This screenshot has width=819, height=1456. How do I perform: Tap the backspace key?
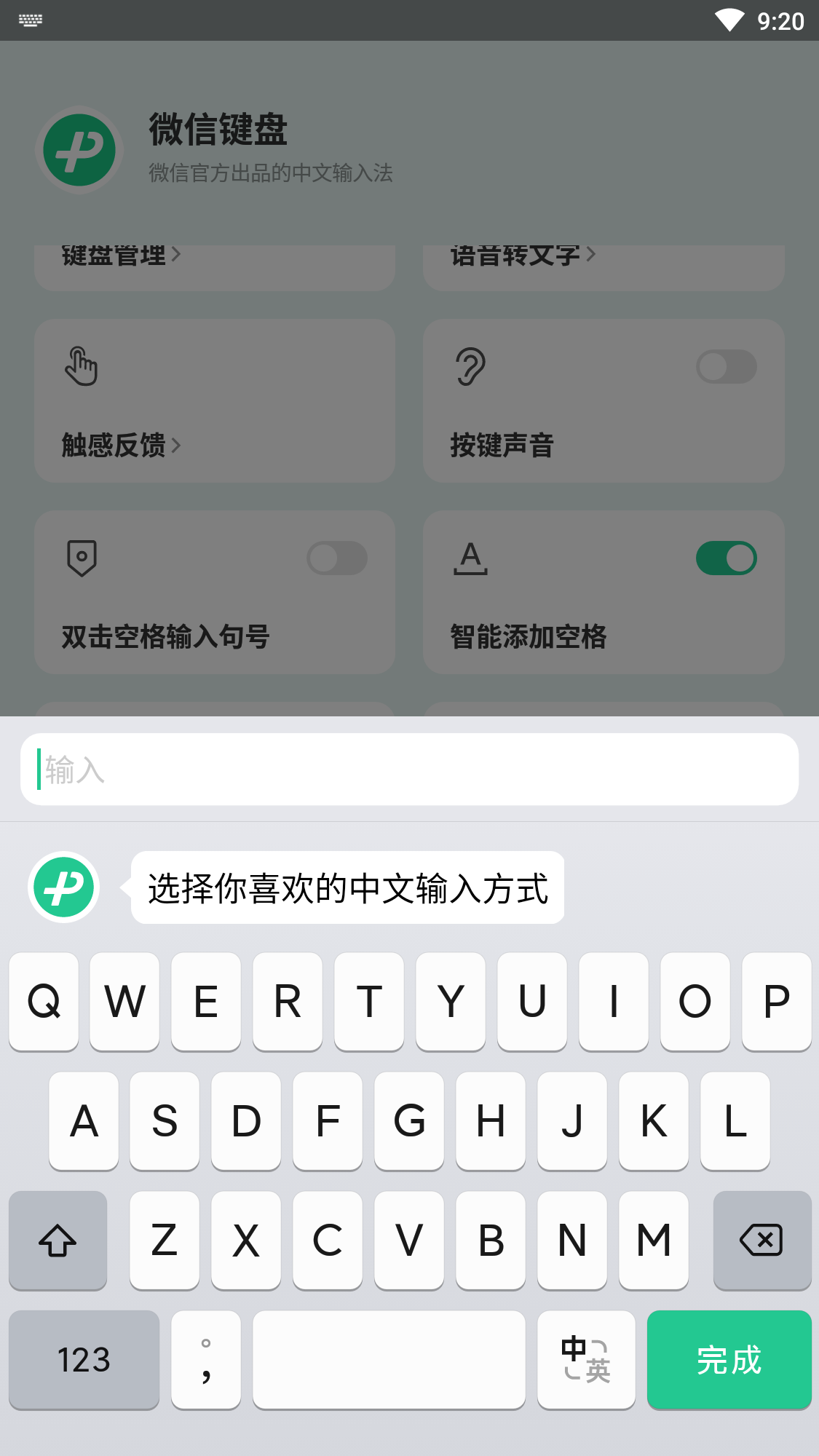761,1240
